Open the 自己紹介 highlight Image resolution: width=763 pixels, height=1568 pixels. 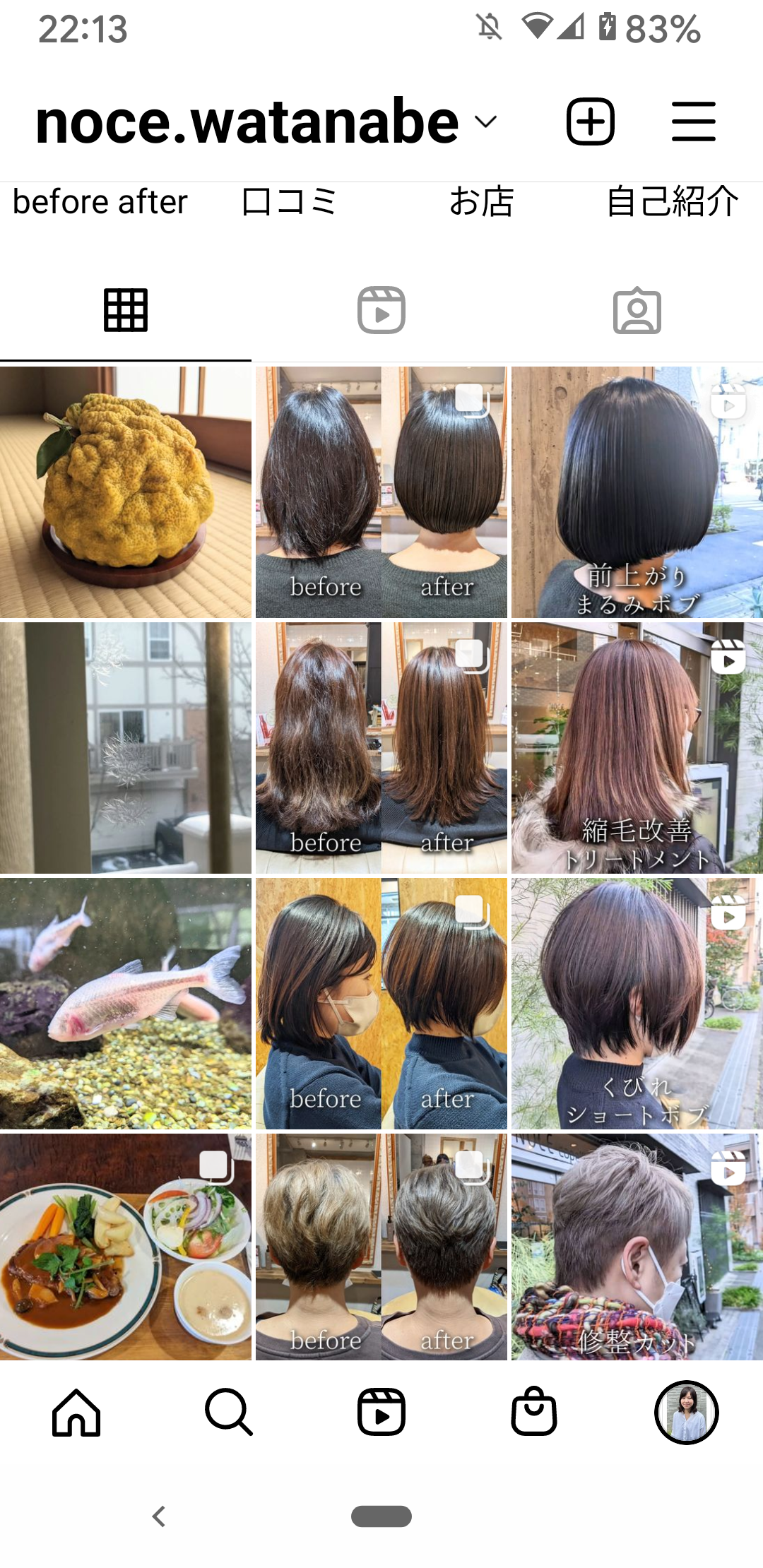tap(672, 202)
